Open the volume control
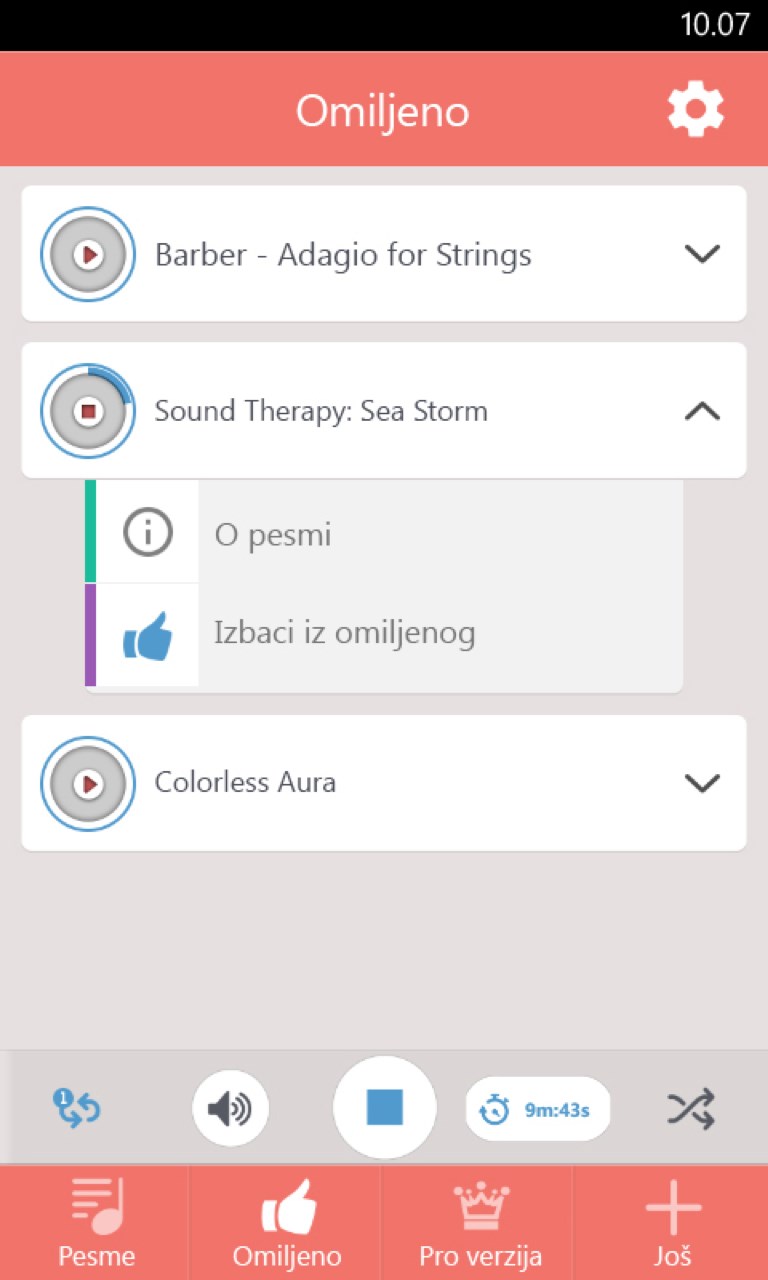 click(x=230, y=1108)
